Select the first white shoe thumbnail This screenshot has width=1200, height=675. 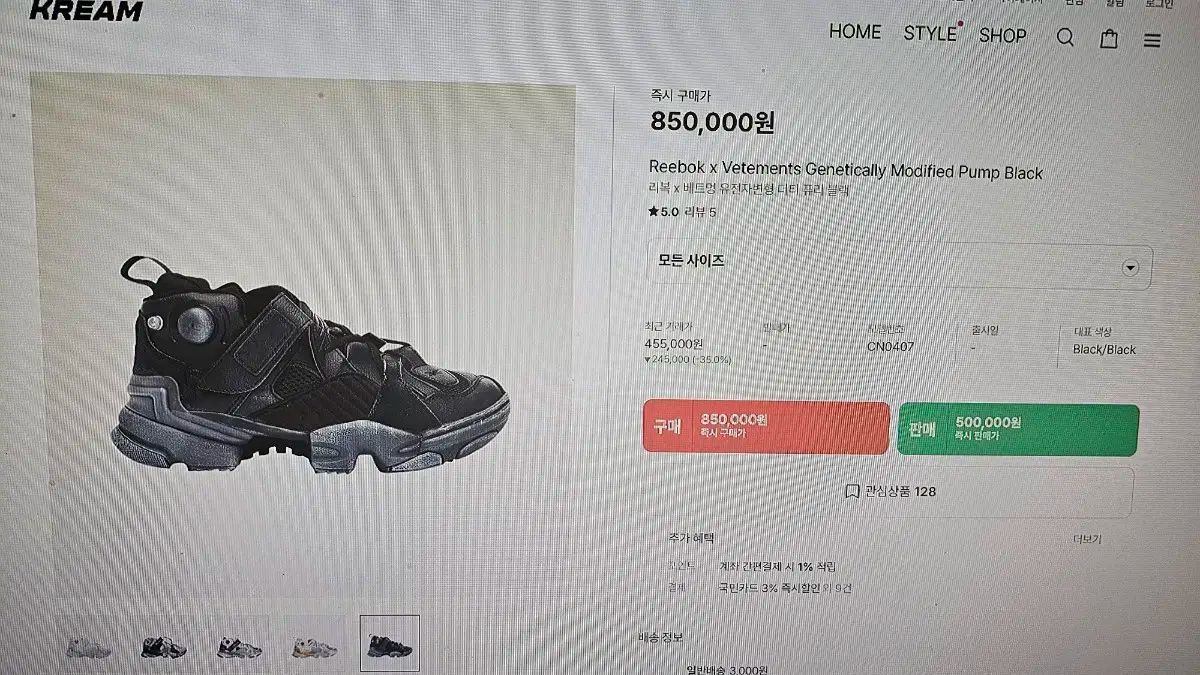coord(88,647)
